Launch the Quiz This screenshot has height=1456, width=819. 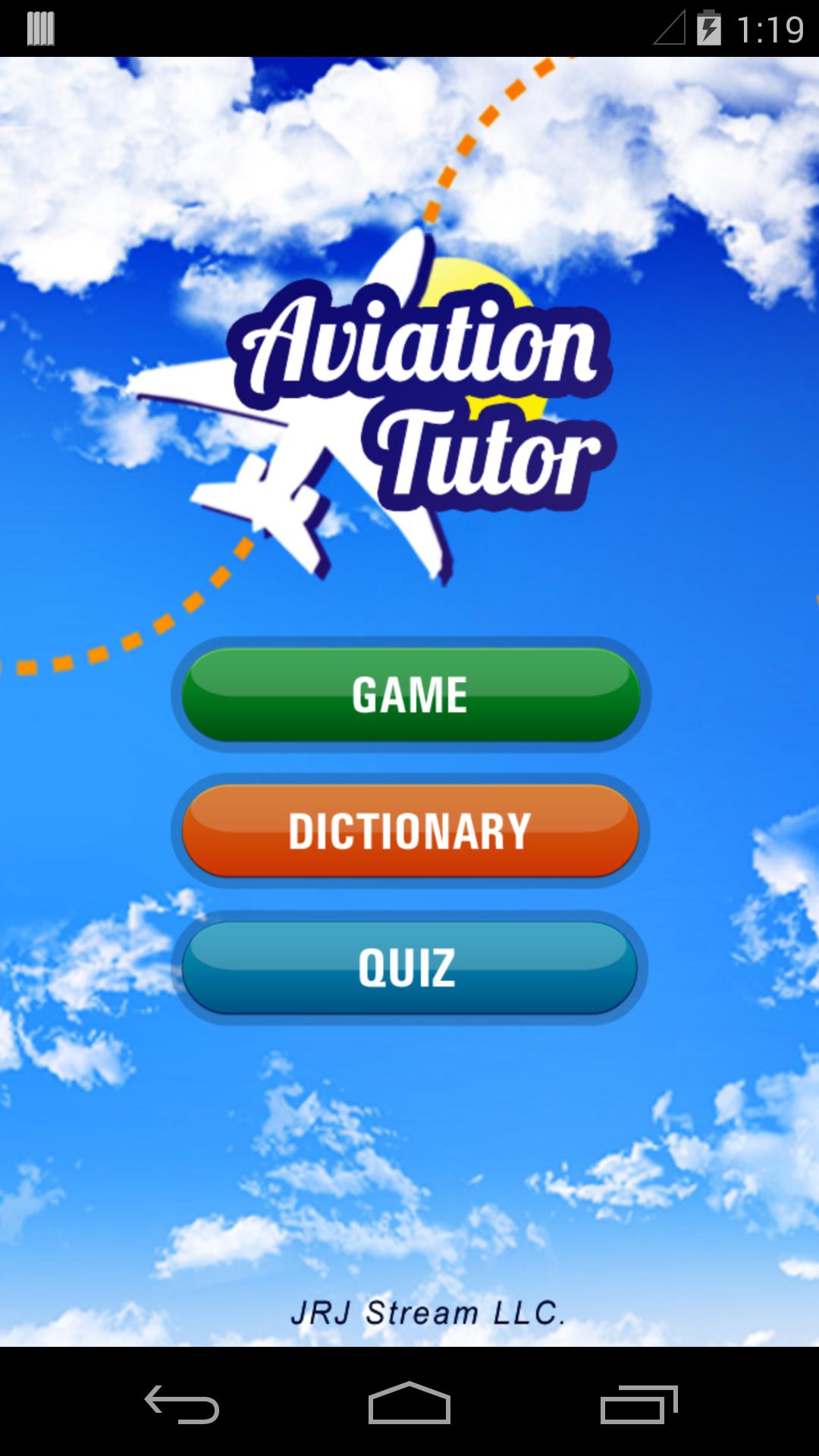click(x=409, y=968)
